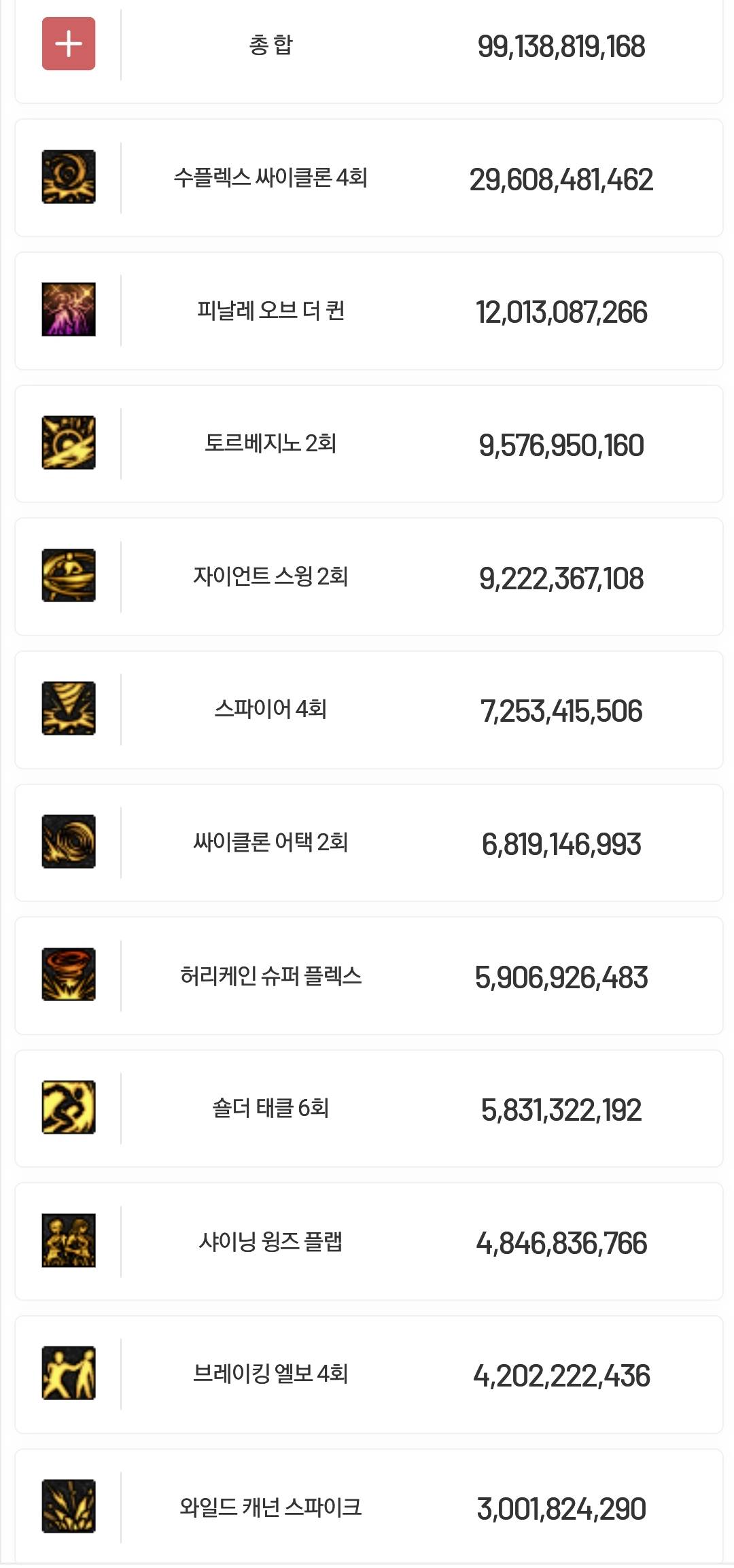The height and width of the screenshot is (1568, 734).
Task: Expand the 총합 row with the plus button
Action: pos(69,44)
